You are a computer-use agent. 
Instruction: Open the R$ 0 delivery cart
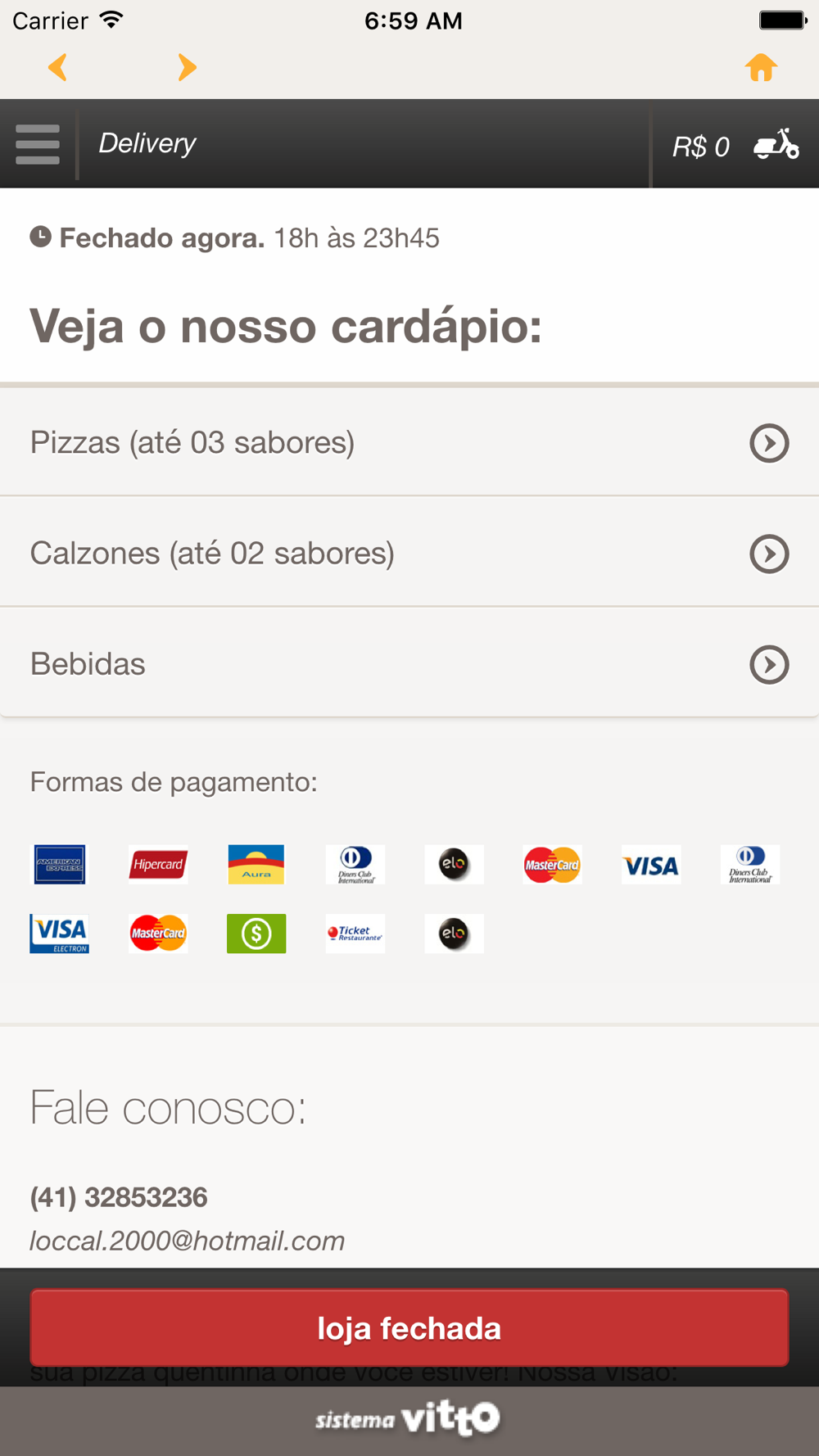pos(735,146)
